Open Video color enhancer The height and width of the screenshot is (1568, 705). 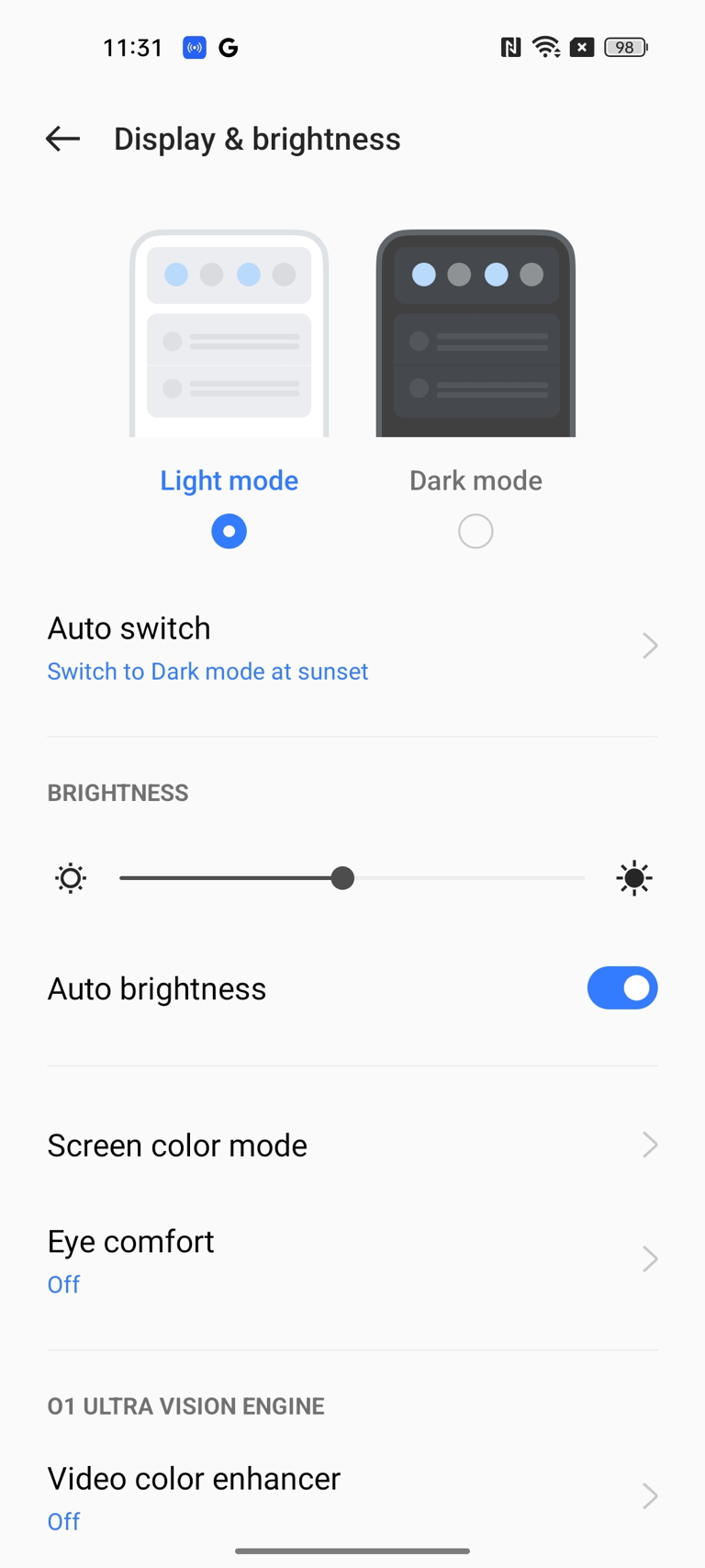pos(352,1497)
